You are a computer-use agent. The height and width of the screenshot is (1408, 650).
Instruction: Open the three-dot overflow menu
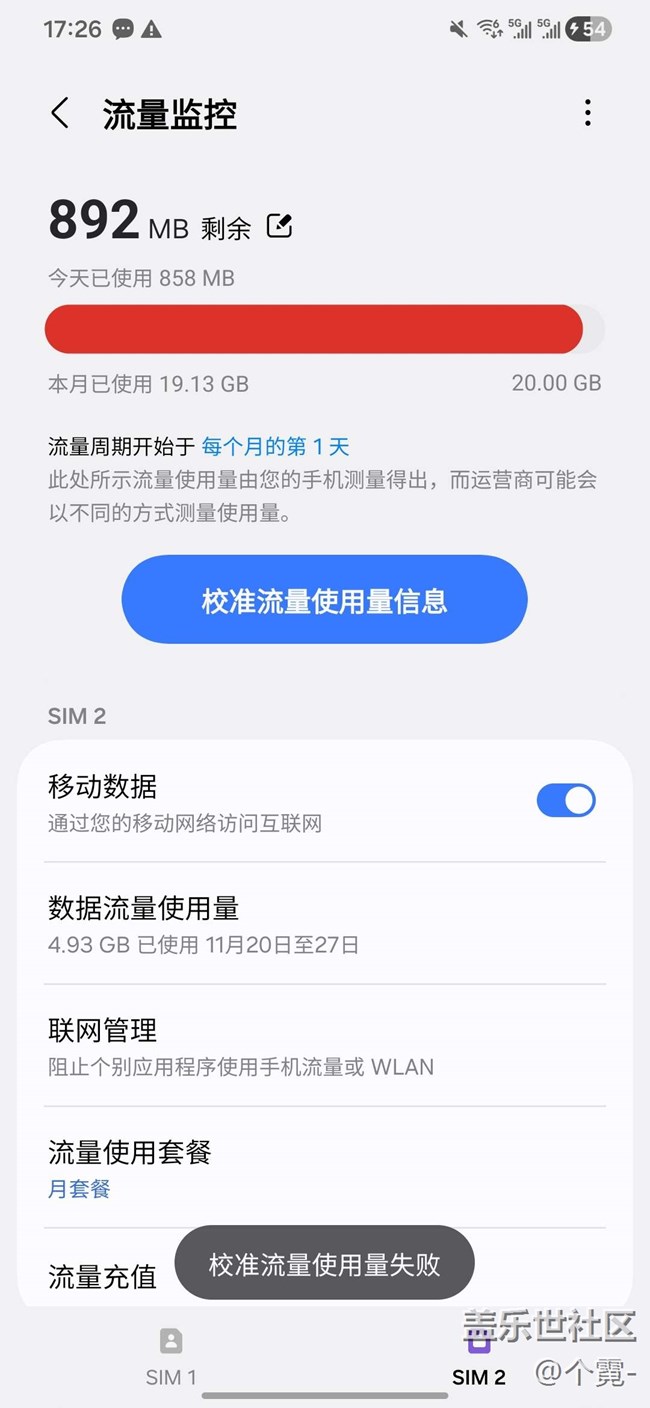click(588, 113)
